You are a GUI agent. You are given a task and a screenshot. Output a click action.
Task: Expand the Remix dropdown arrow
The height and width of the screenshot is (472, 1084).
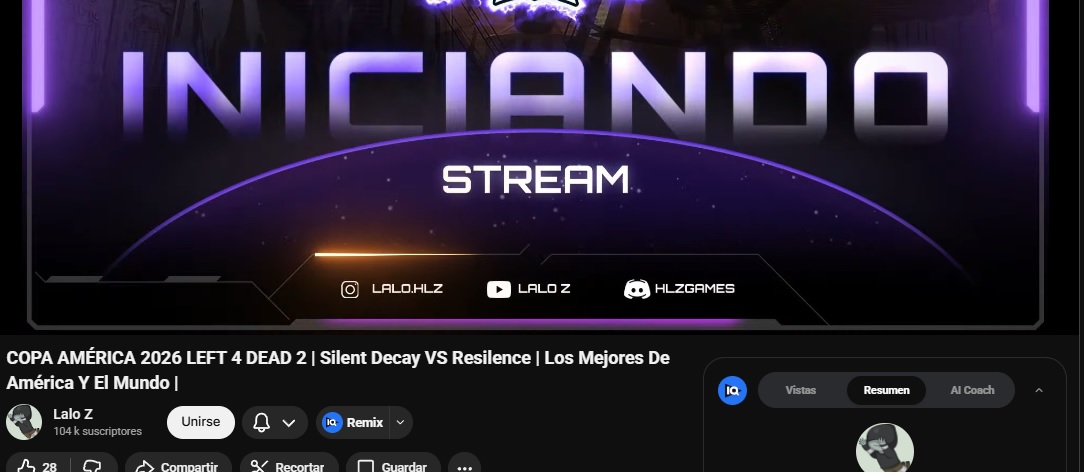[400, 422]
